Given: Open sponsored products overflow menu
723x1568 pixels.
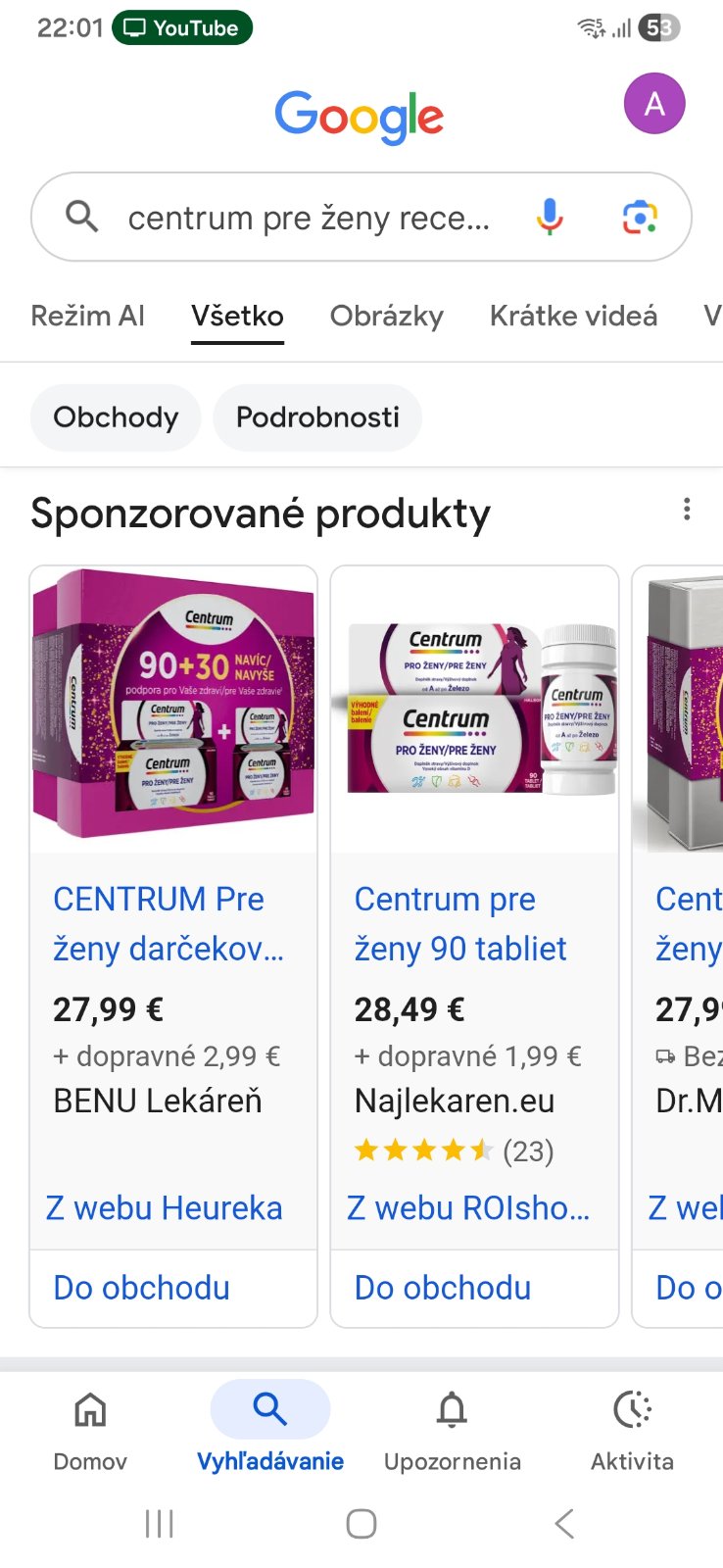Looking at the screenshot, I should coord(687,509).
